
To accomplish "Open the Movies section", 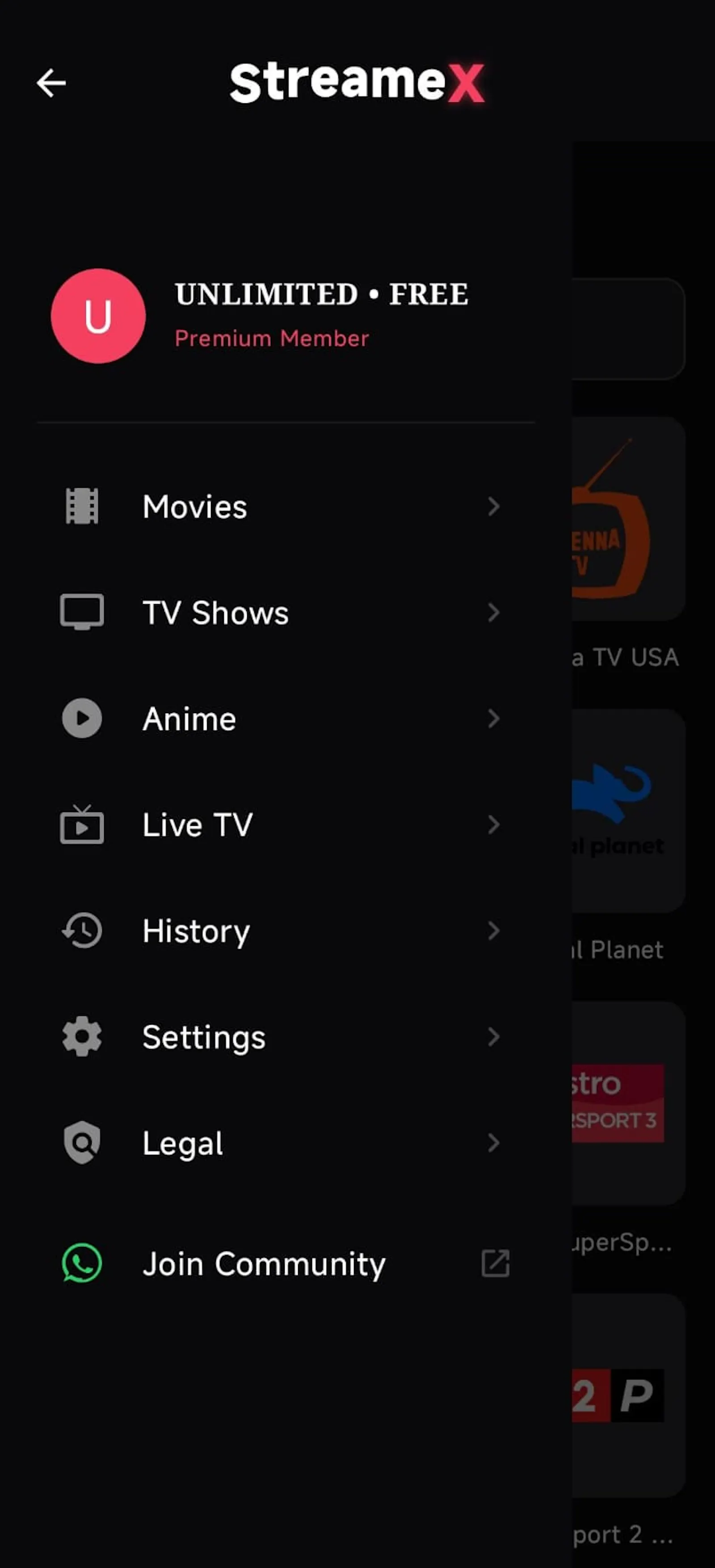I will click(x=286, y=507).
